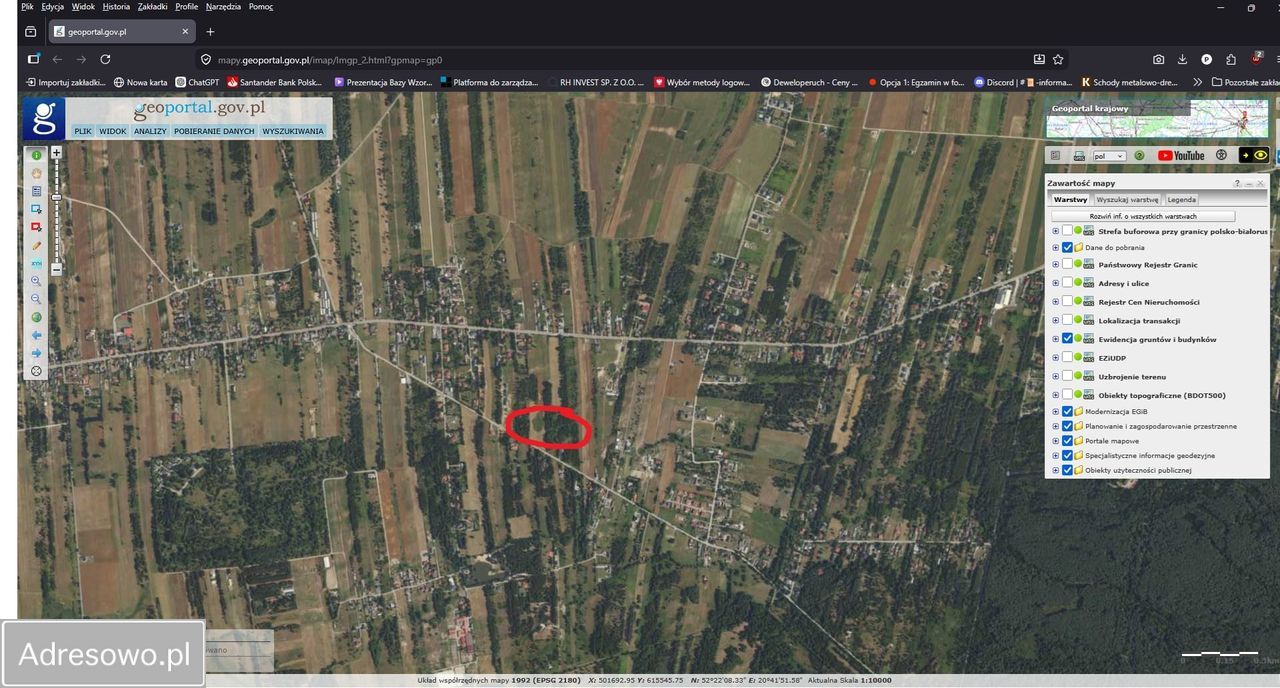Open the ChatGPT bookmark
The image size is (1280, 688).
click(x=197, y=82)
